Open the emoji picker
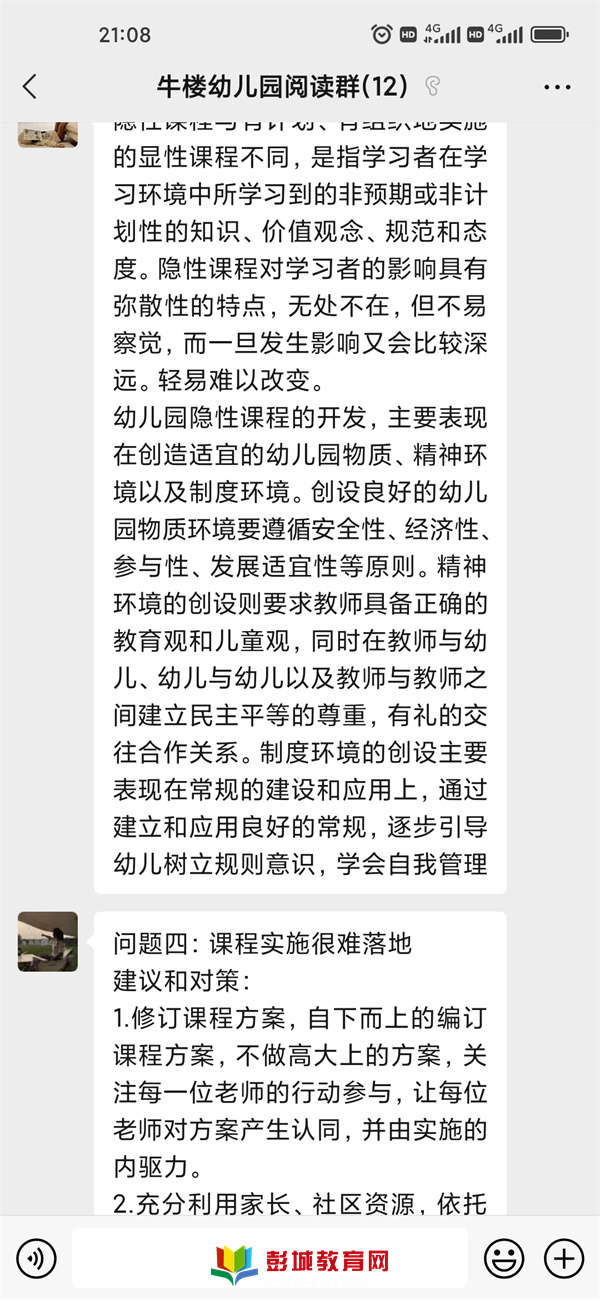The height and width of the screenshot is (1300, 600). point(504,1257)
